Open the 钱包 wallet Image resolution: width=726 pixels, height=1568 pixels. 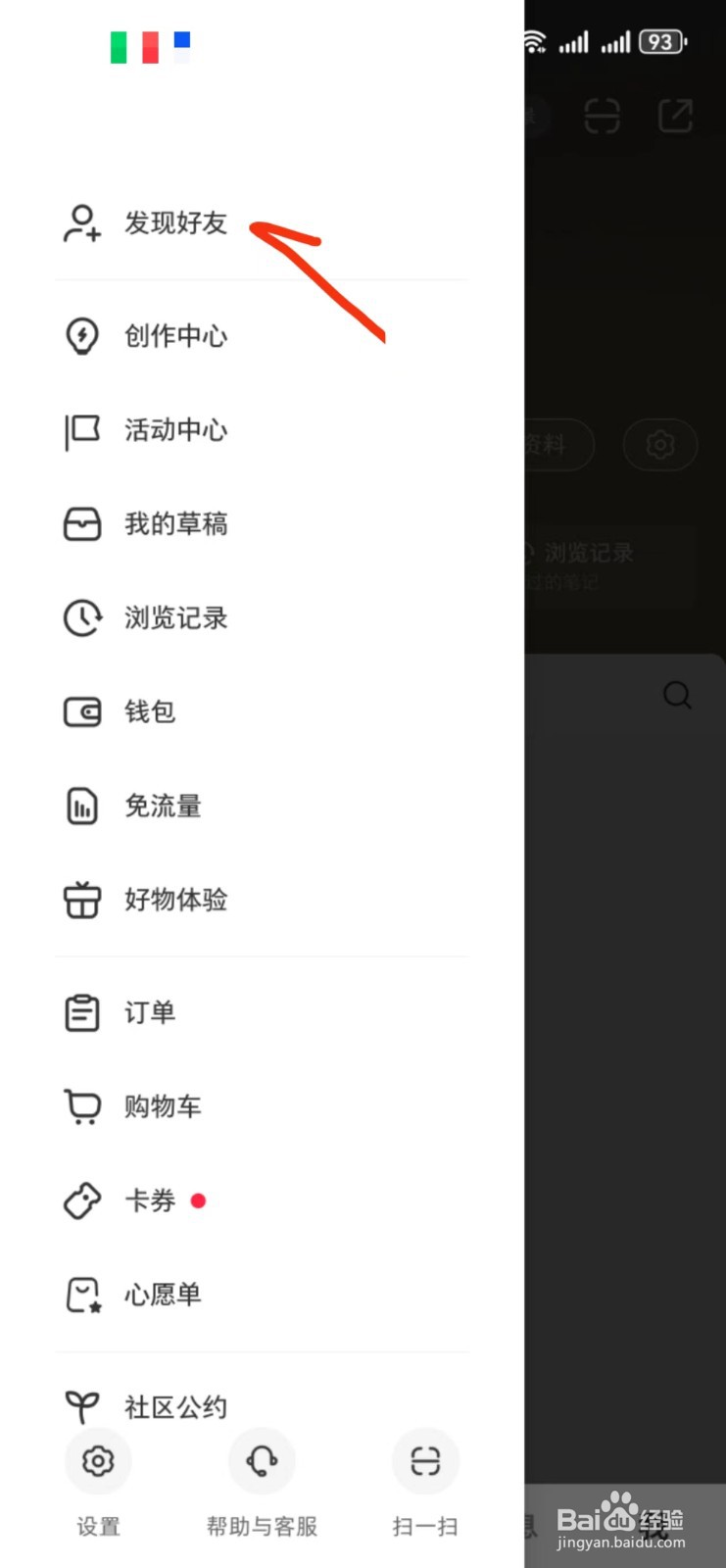(x=149, y=712)
